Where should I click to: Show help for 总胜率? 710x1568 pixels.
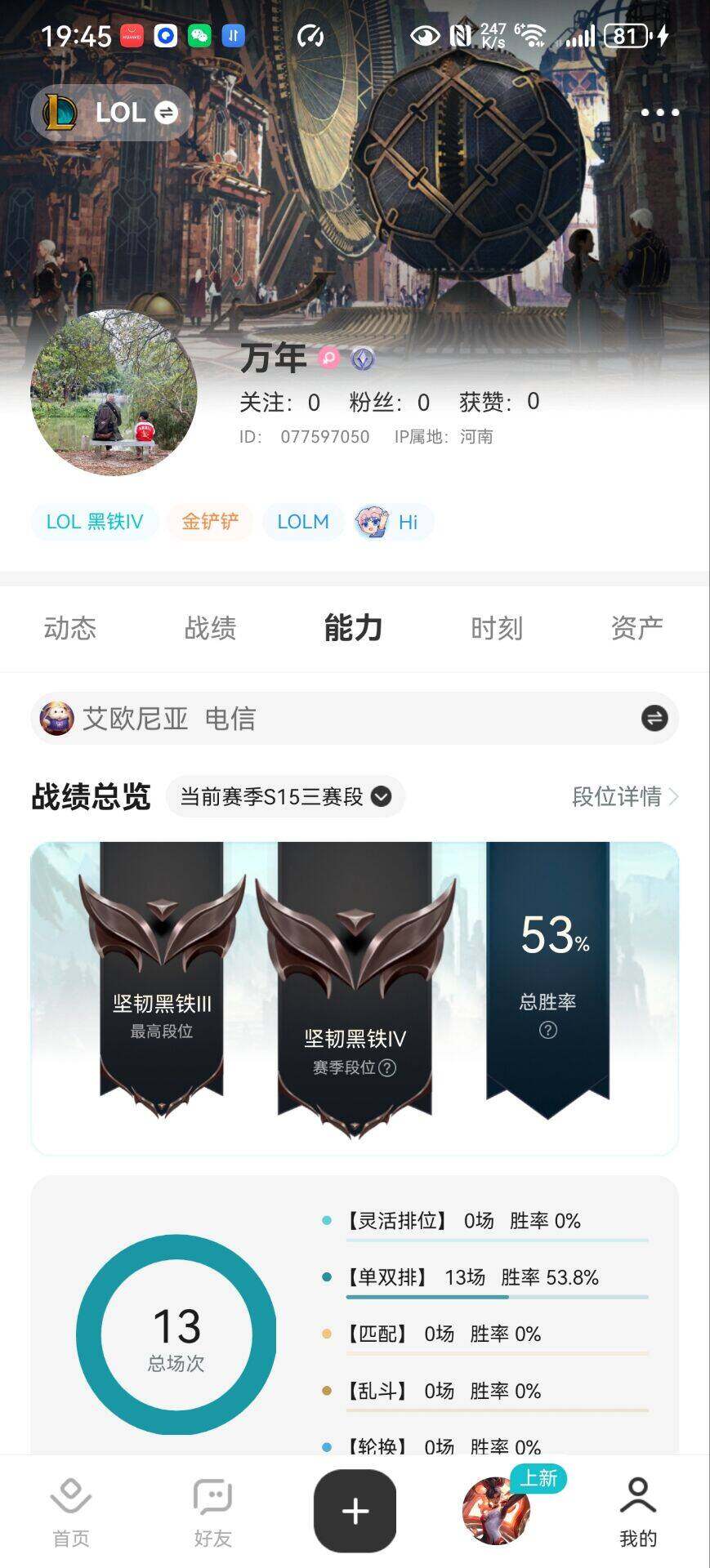point(548,1030)
